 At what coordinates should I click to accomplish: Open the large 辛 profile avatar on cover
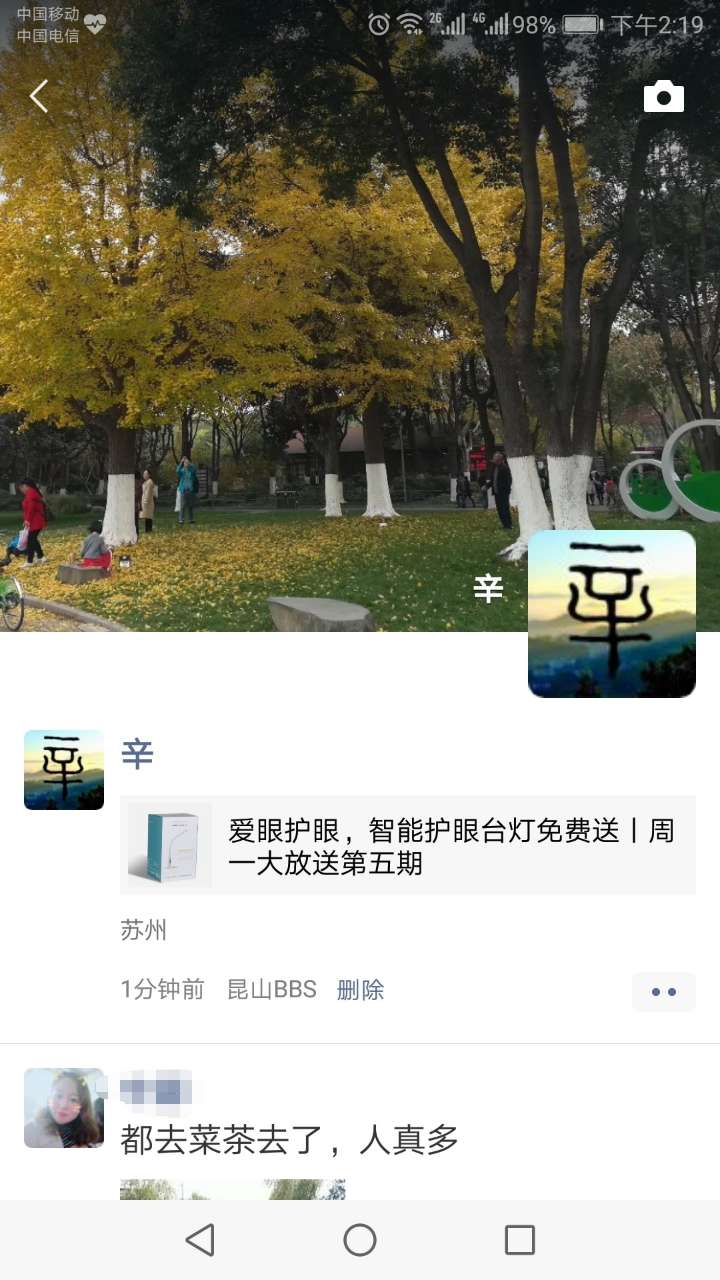pos(611,613)
